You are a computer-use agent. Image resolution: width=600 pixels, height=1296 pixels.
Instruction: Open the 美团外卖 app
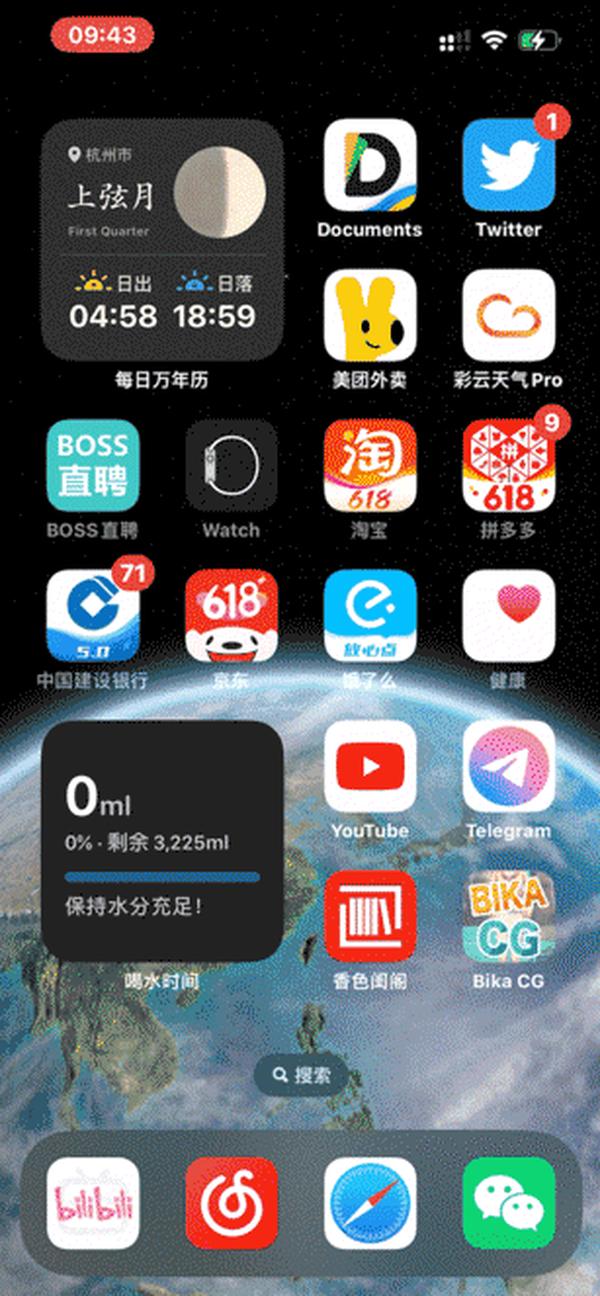[370, 315]
